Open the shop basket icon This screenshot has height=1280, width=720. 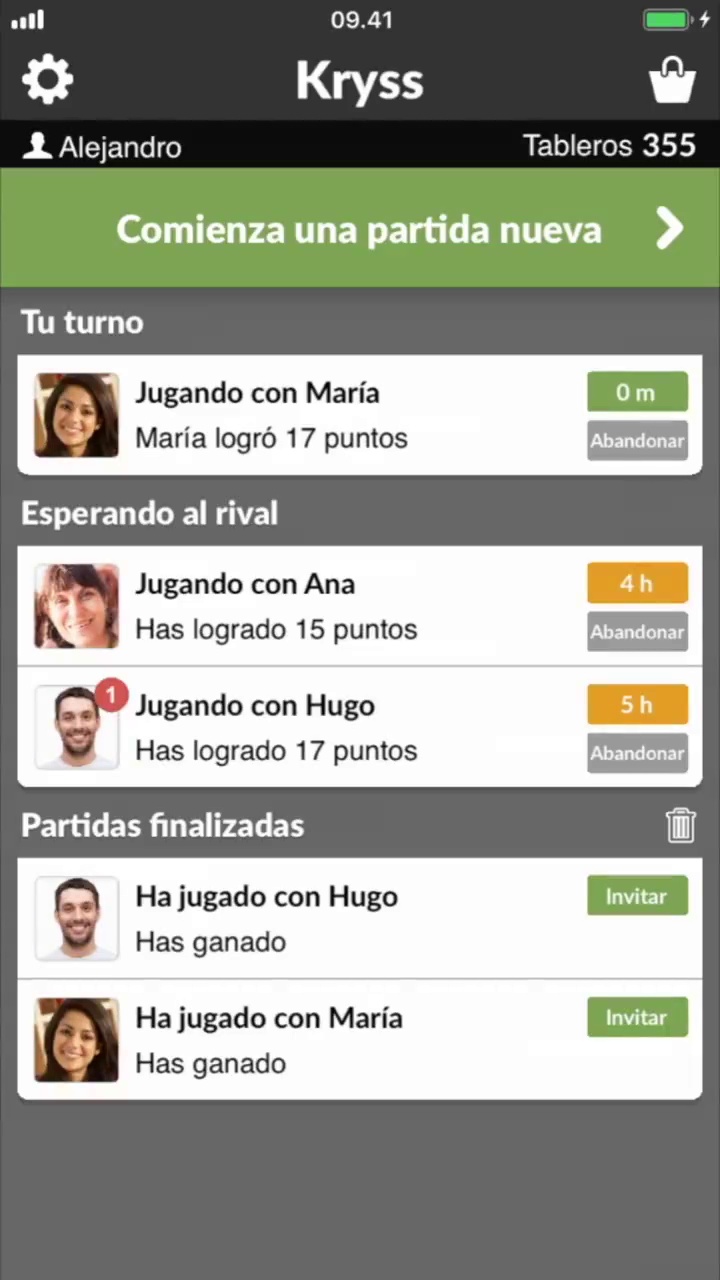coord(672,80)
